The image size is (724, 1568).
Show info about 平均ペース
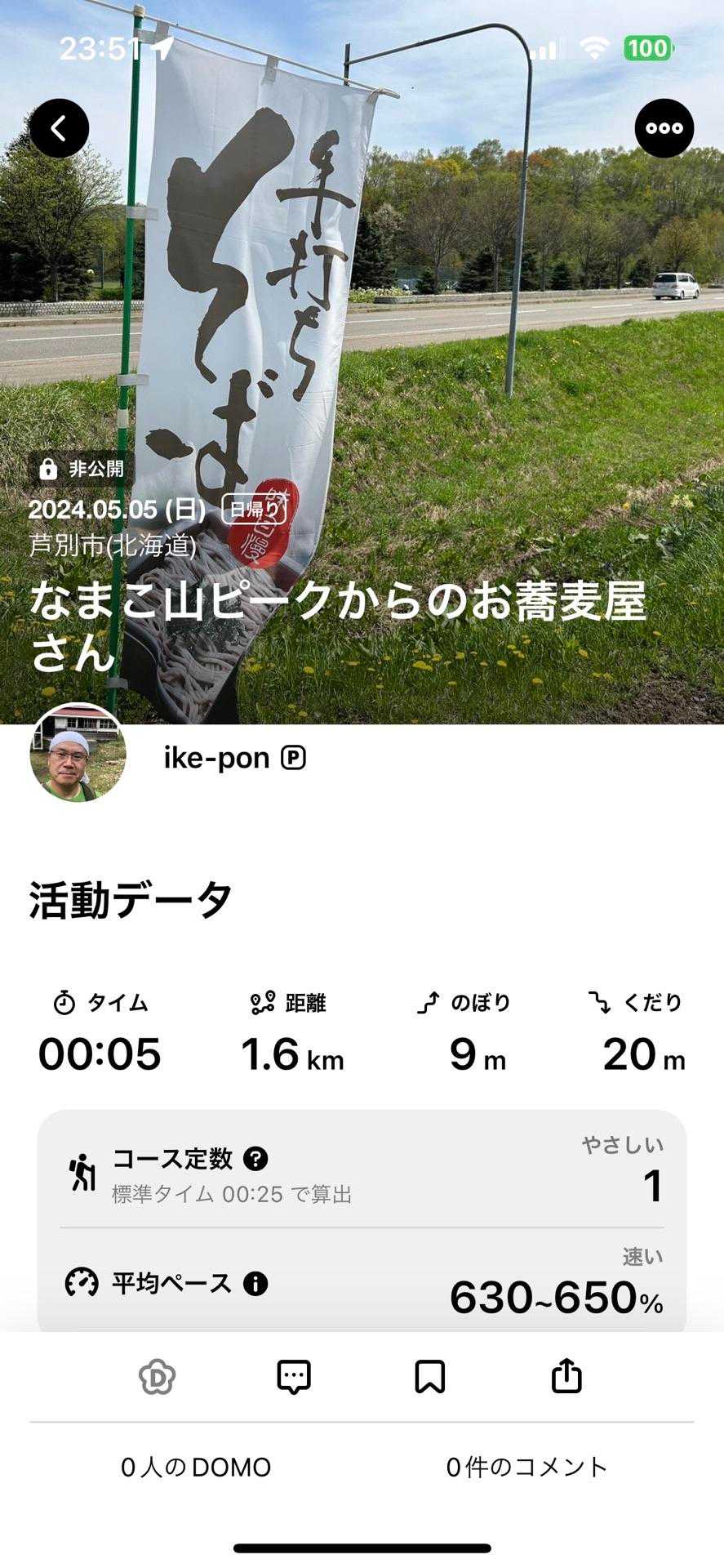[x=255, y=1283]
